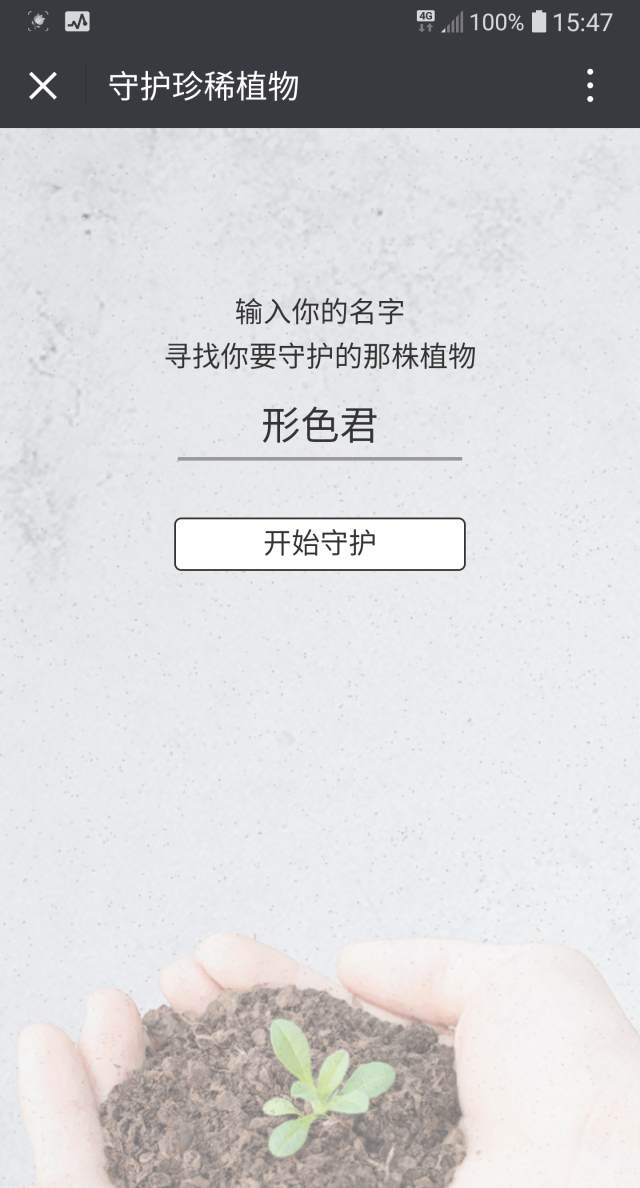The image size is (640, 1188).
Task: Tap the 开始守护 button
Action: pyautogui.click(x=320, y=544)
